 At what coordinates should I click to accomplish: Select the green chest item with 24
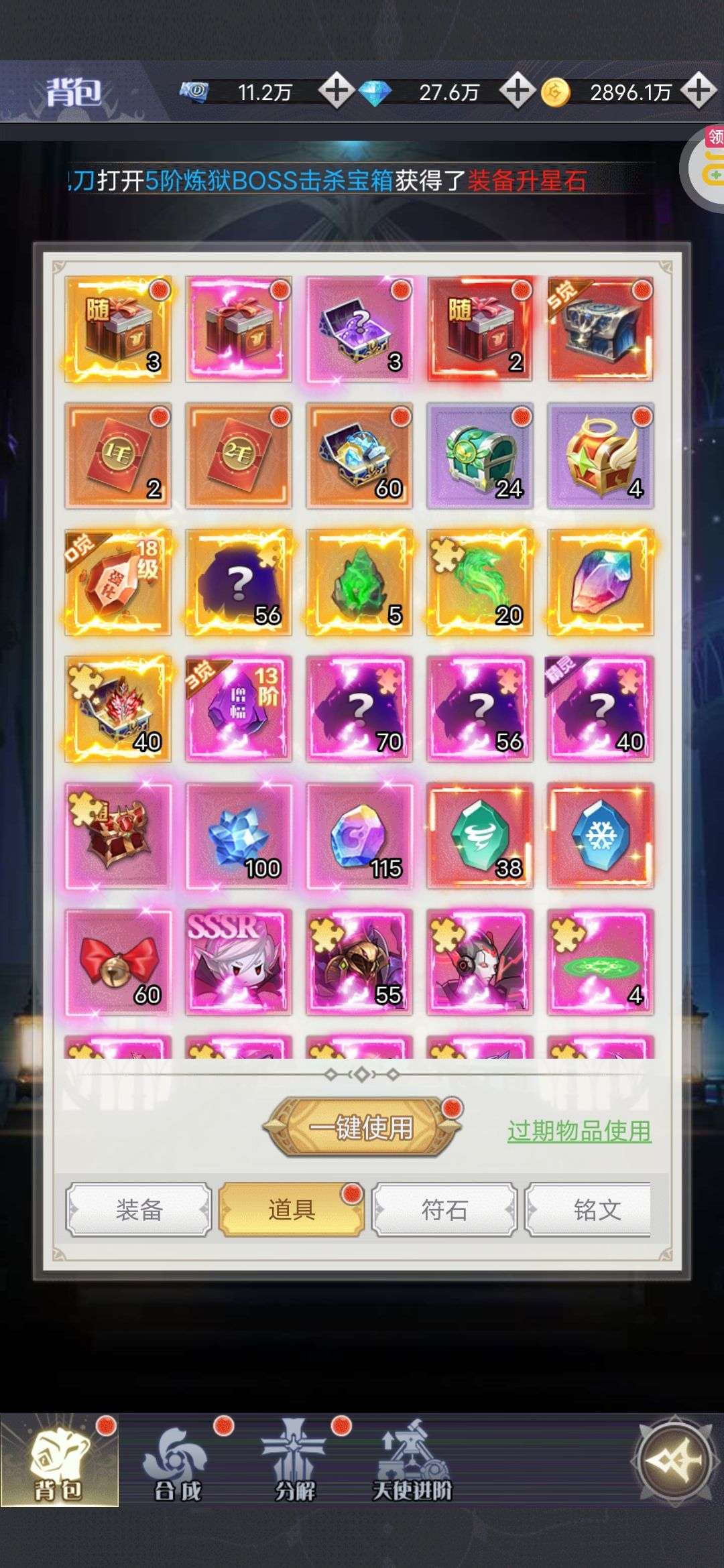tap(480, 456)
